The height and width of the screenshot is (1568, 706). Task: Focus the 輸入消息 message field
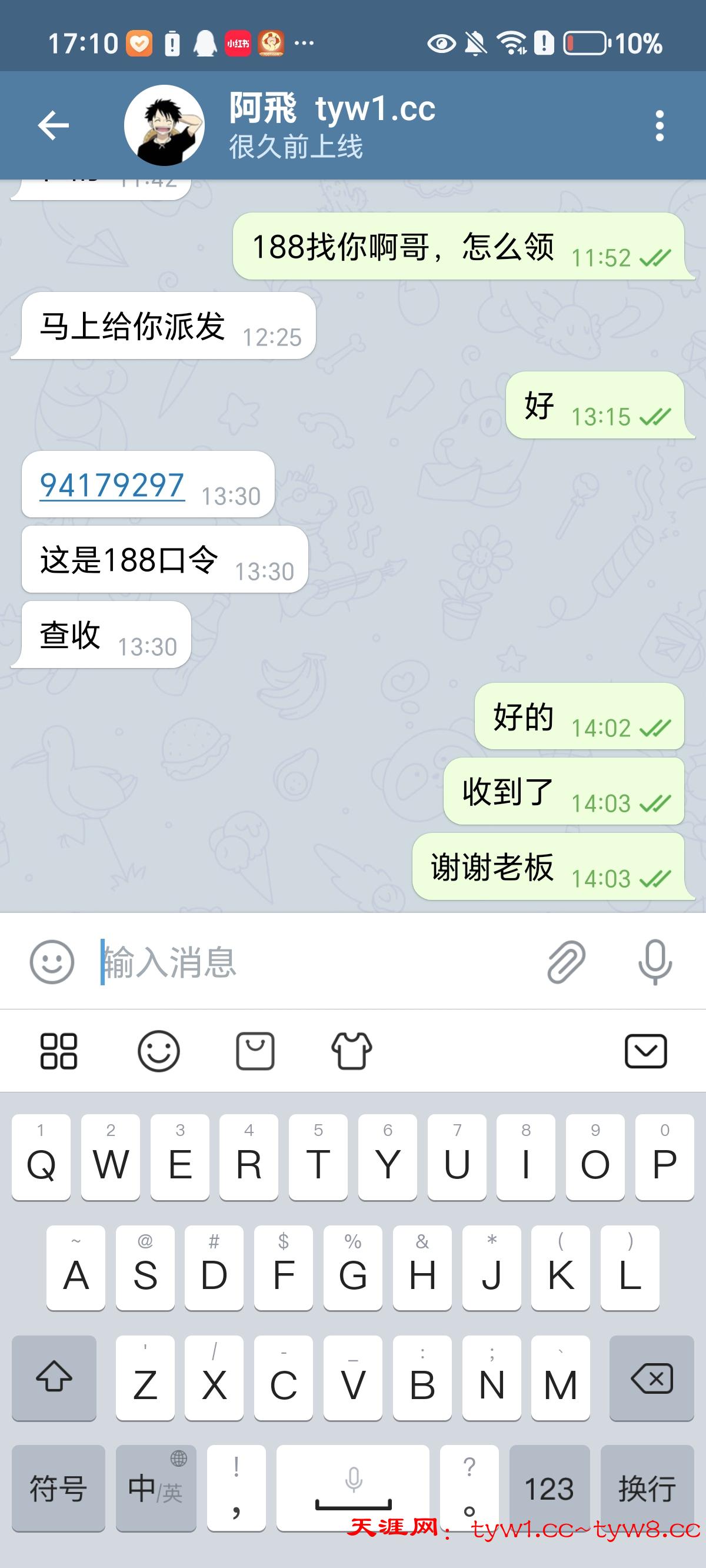tap(317, 962)
